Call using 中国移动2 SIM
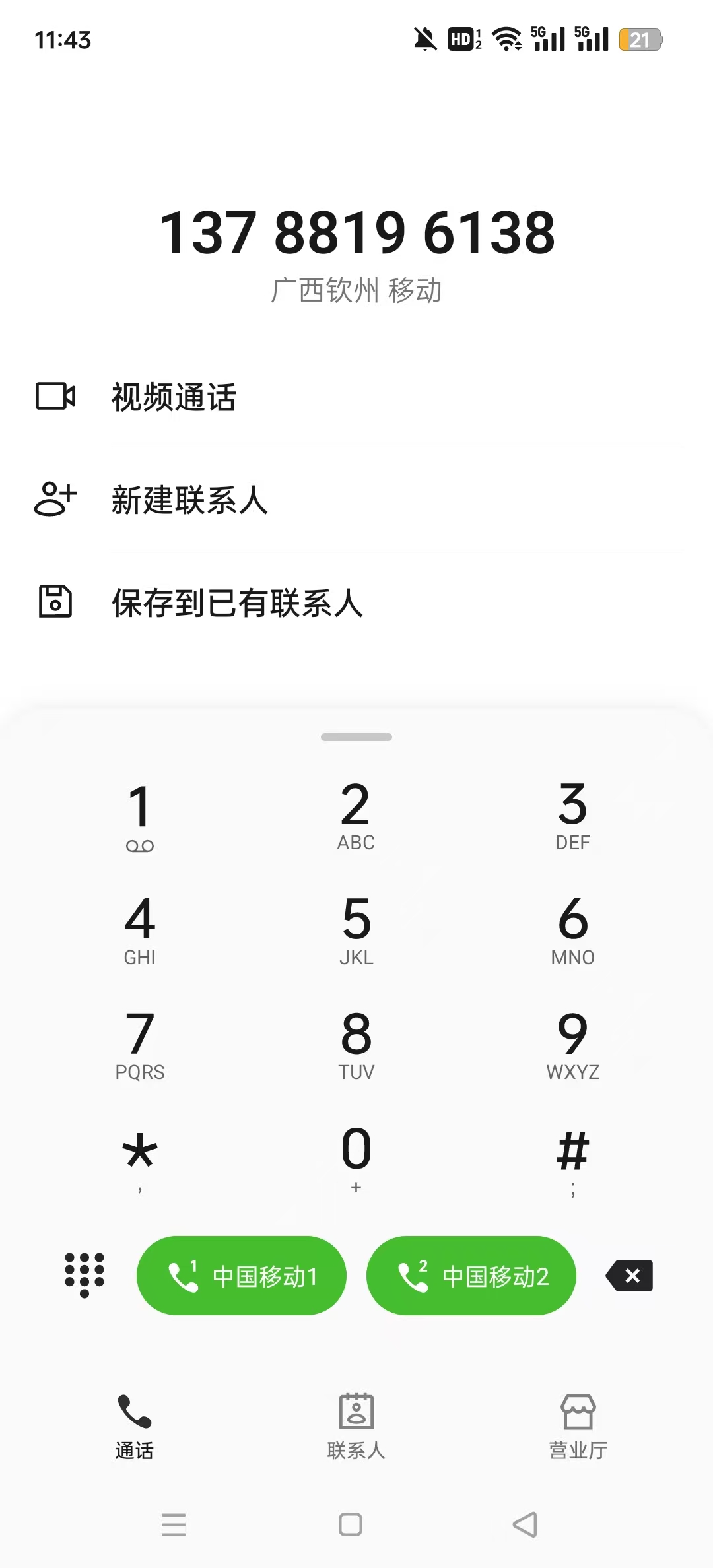The height and width of the screenshot is (1568, 713). tap(471, 1276)
